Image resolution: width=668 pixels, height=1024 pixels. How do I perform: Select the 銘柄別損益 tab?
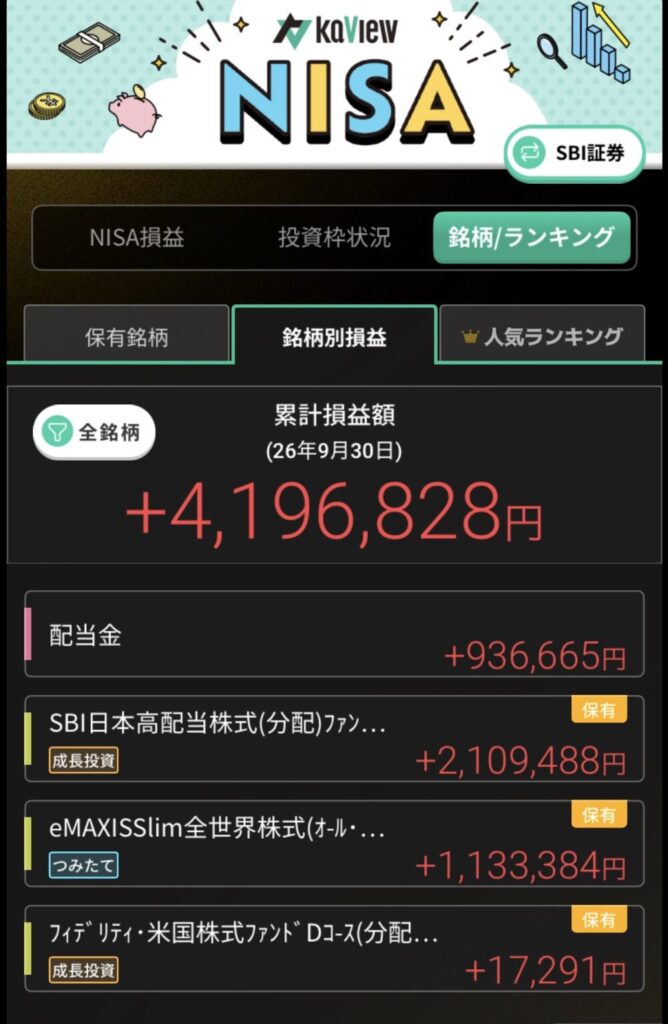click(x=334, y=334)
